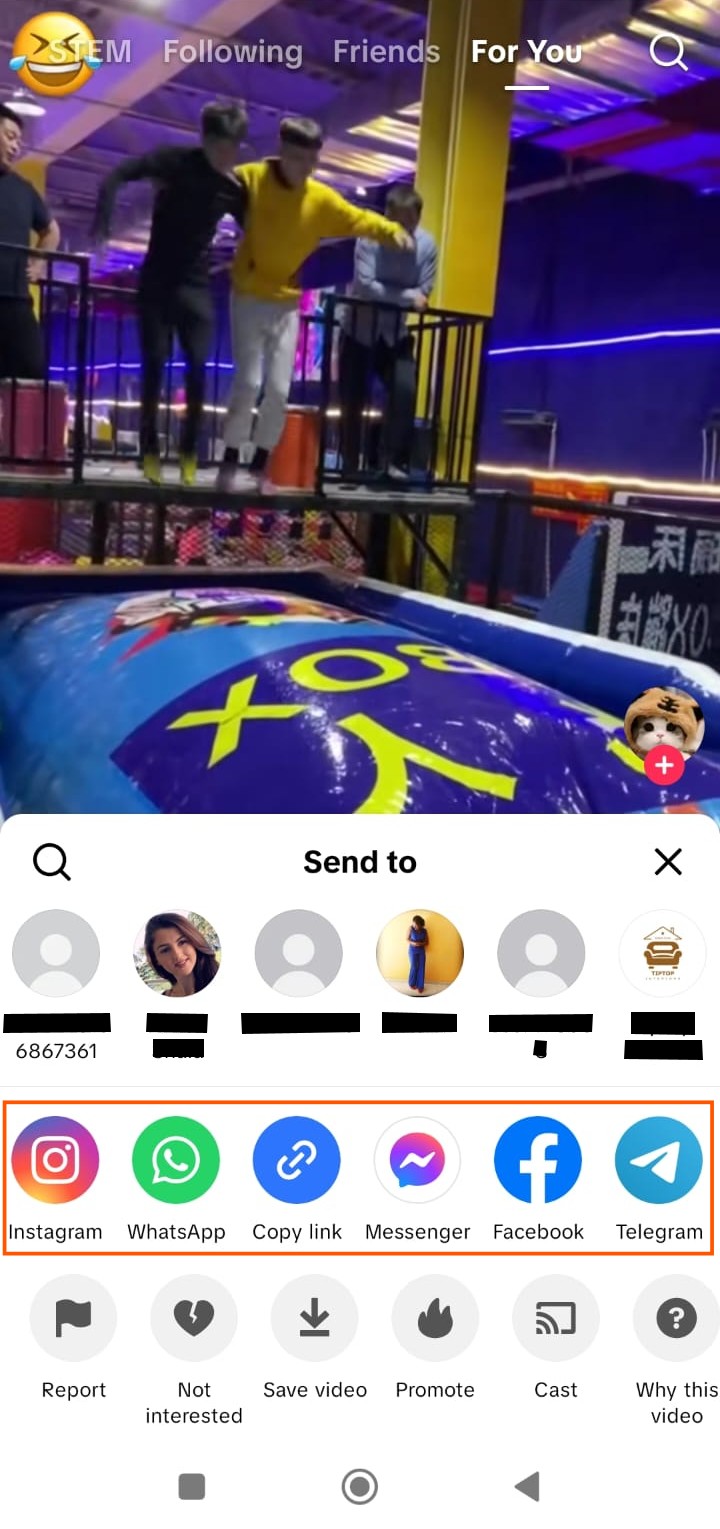The image size is (720, 1529).
Task: Switch to the Following tab
Action: (x=232, y=52)
